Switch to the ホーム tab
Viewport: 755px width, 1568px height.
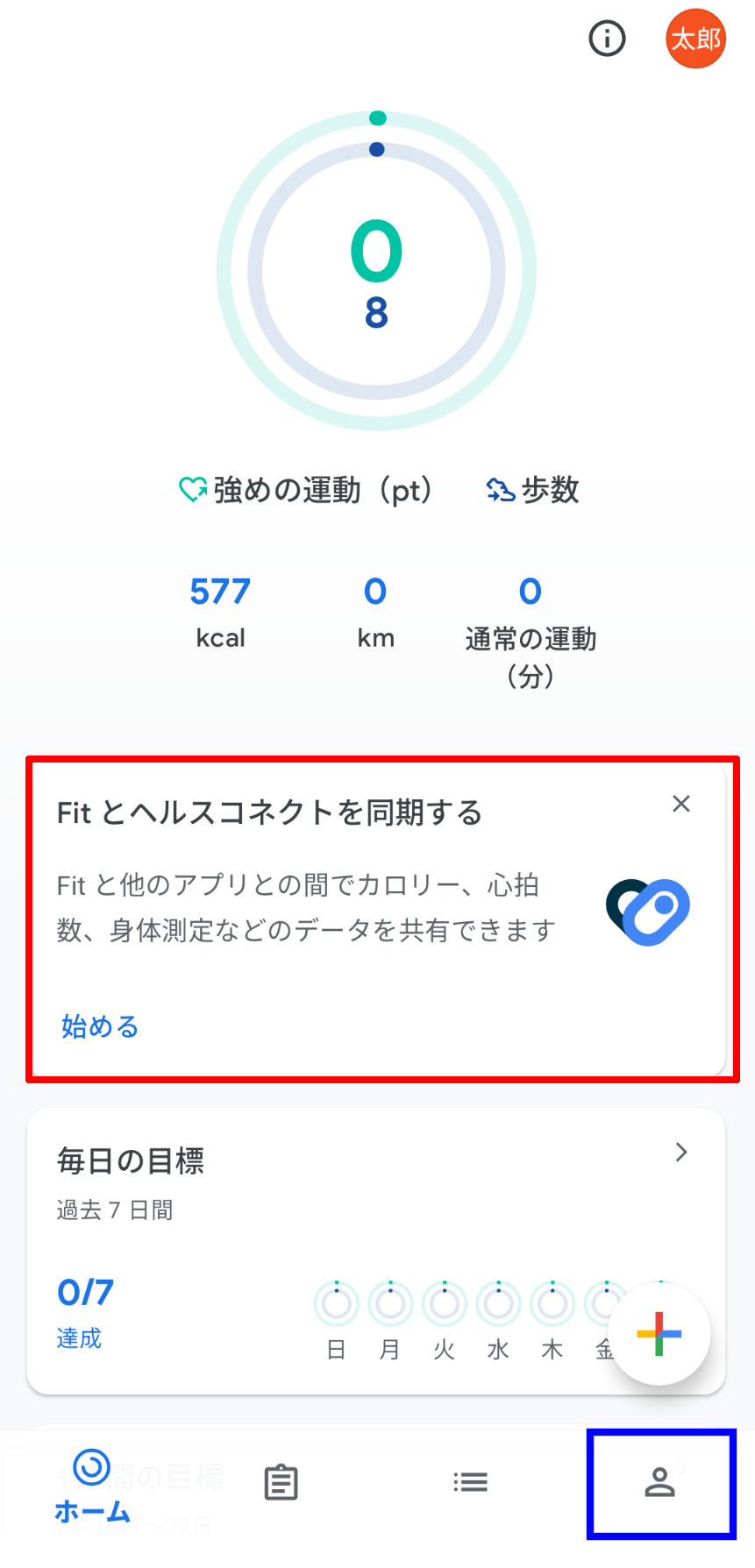point(92,1486)
